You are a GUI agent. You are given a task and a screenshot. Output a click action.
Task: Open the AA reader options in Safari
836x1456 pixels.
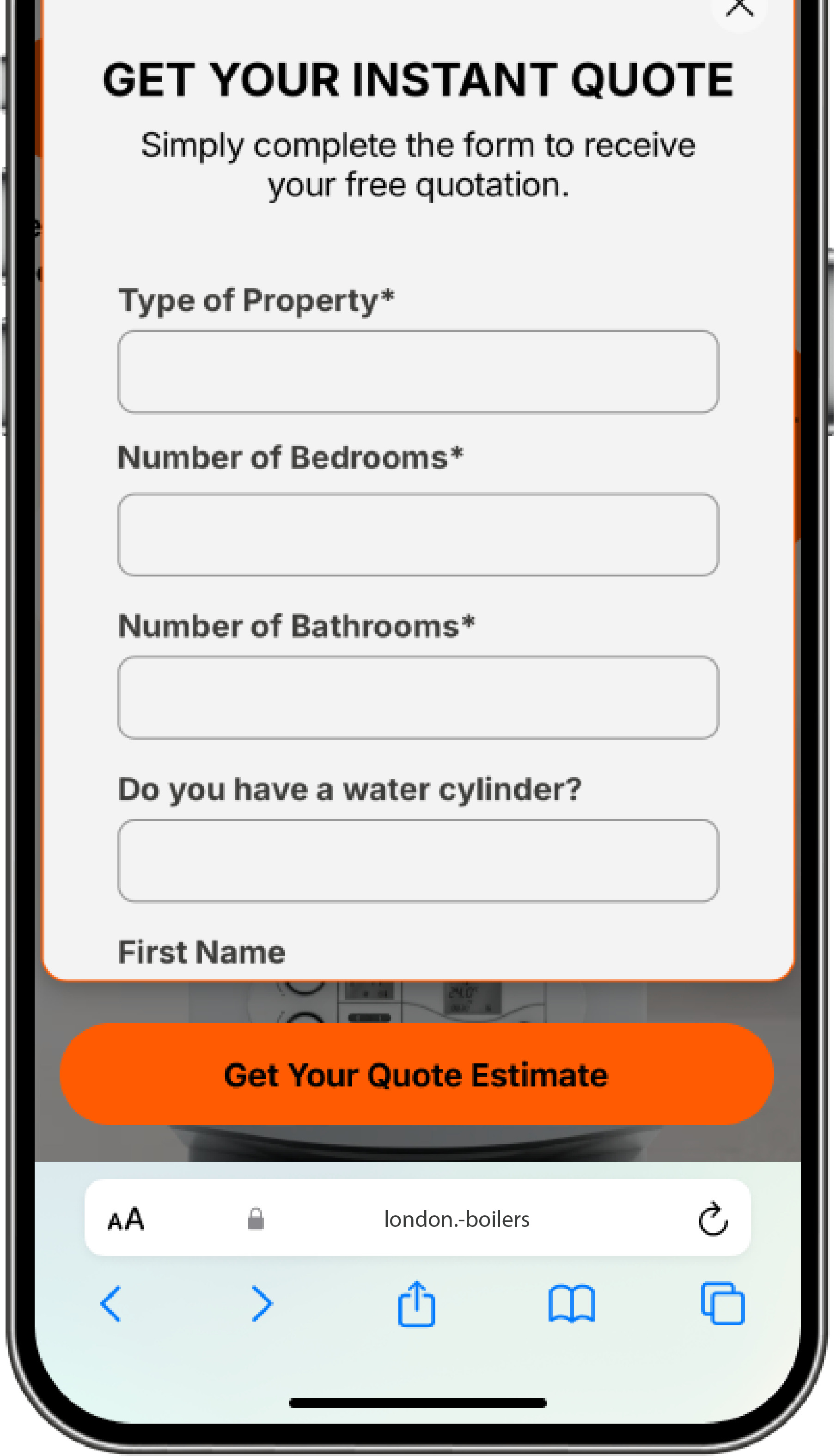click(x=126, y=1220)
